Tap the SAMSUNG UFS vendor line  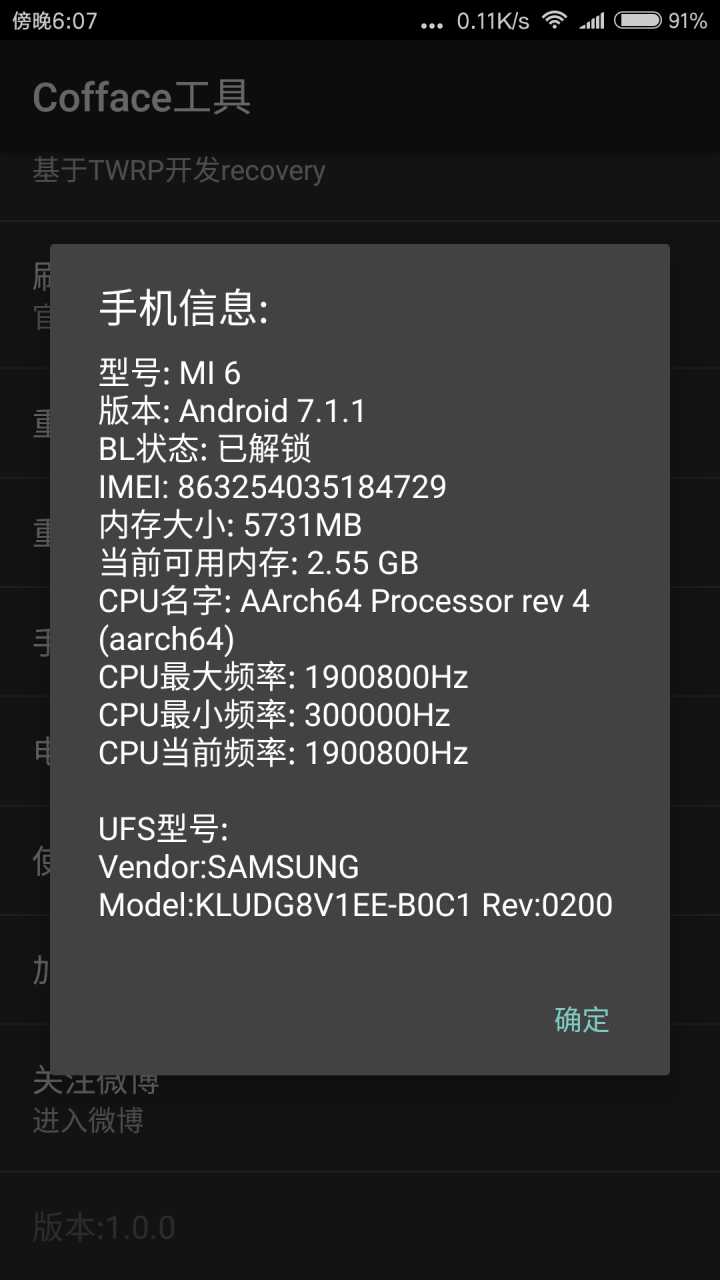228,866
